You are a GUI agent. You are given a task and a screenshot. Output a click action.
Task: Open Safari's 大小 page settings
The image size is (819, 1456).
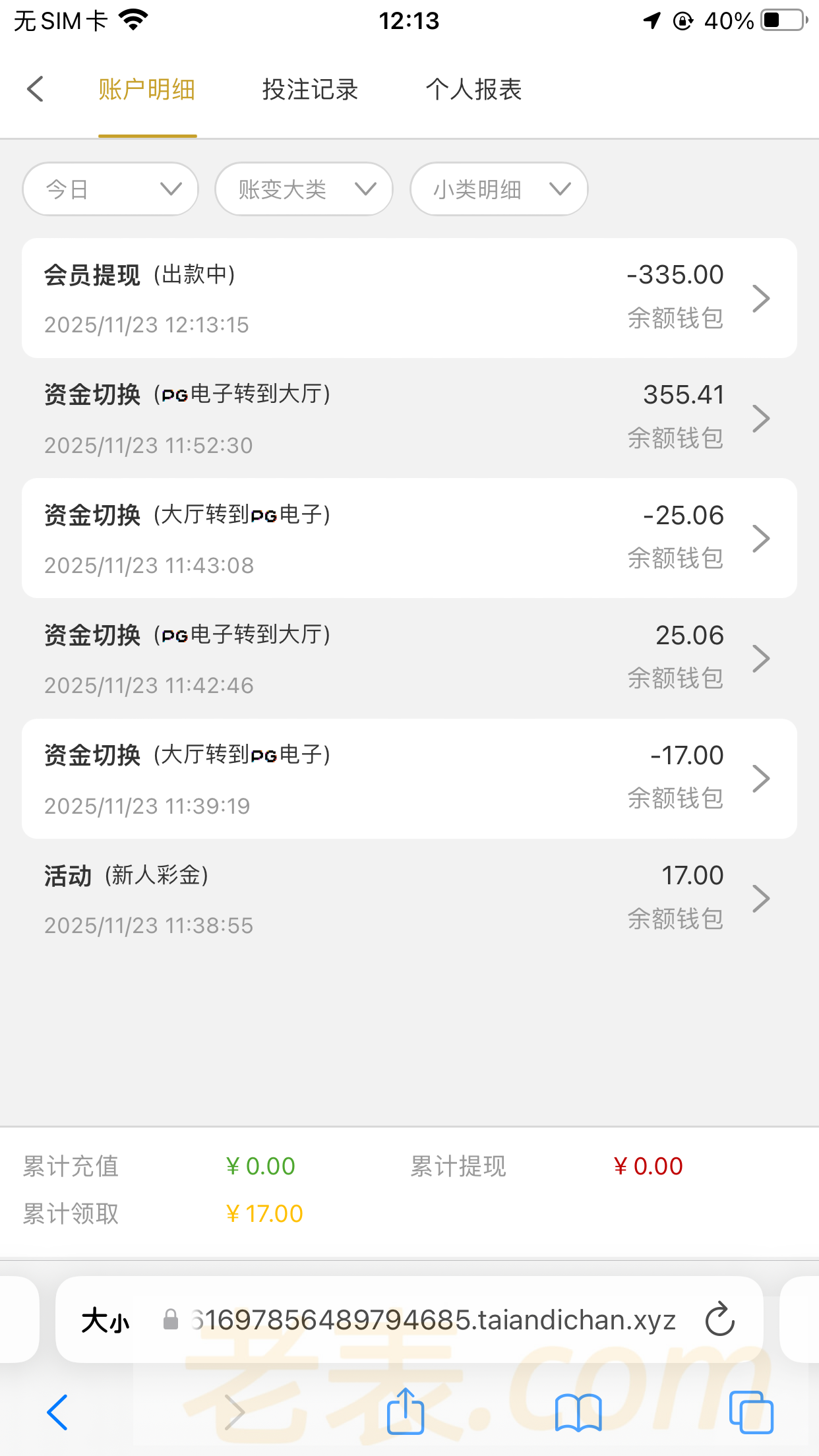[106, 1321]
